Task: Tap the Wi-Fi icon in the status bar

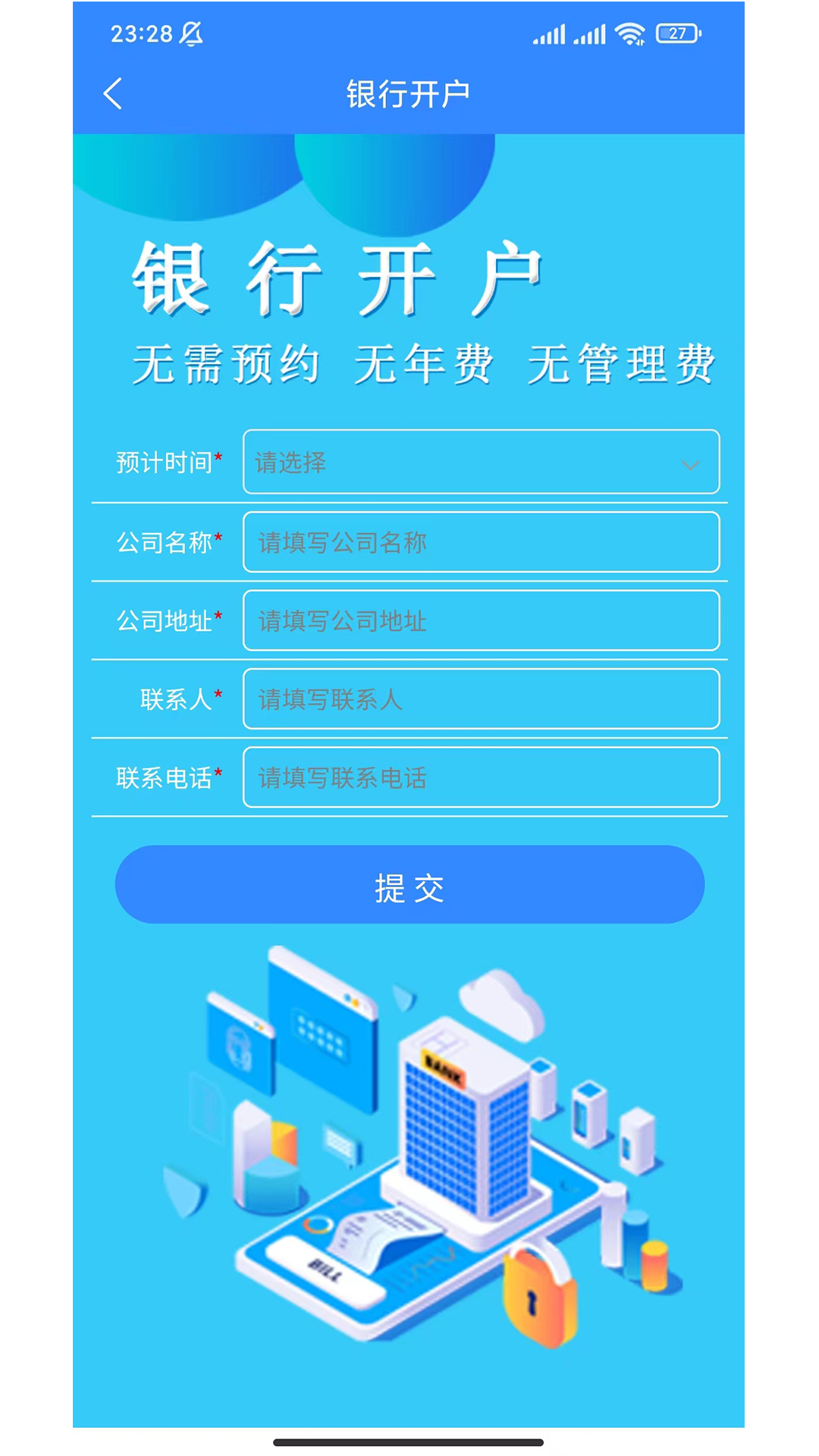Action: coord(629,33)
